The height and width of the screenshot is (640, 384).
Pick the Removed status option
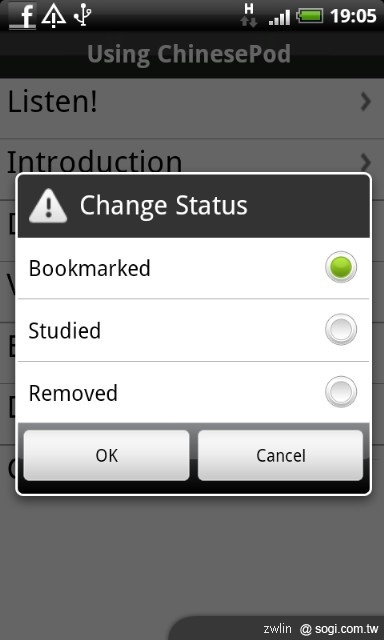tap(193, 393)
